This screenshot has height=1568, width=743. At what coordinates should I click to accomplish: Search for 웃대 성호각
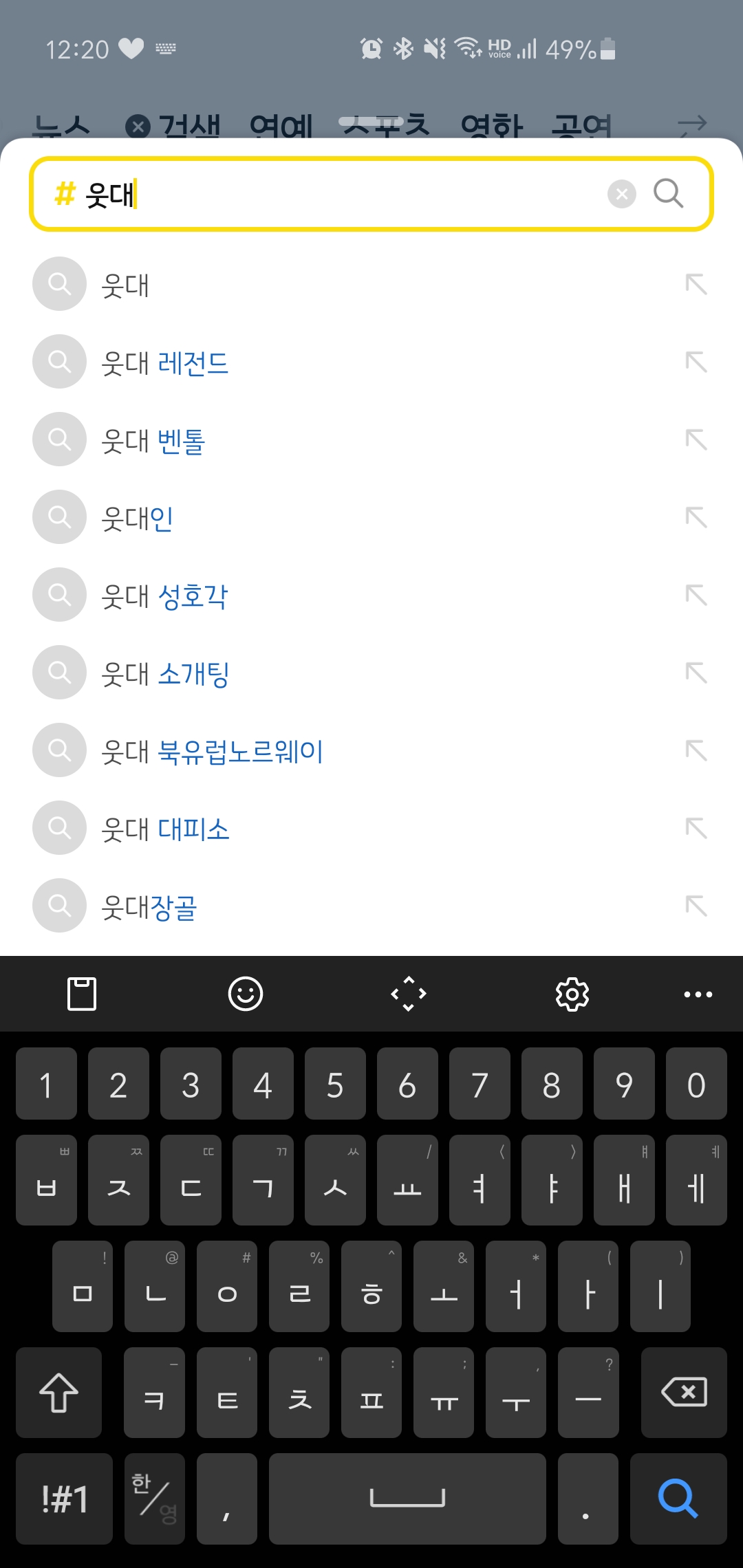pyautogui.click(x=165, y=596)
